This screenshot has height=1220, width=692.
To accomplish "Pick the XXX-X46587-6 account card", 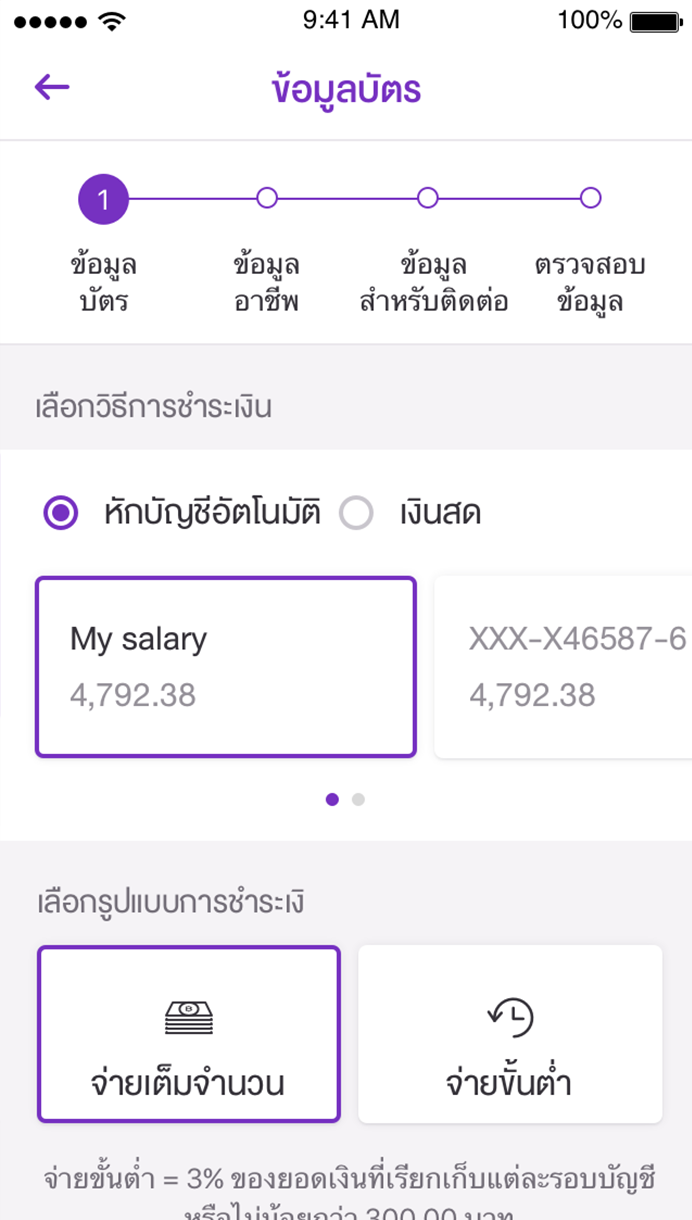I will click(x=563, y=667).
